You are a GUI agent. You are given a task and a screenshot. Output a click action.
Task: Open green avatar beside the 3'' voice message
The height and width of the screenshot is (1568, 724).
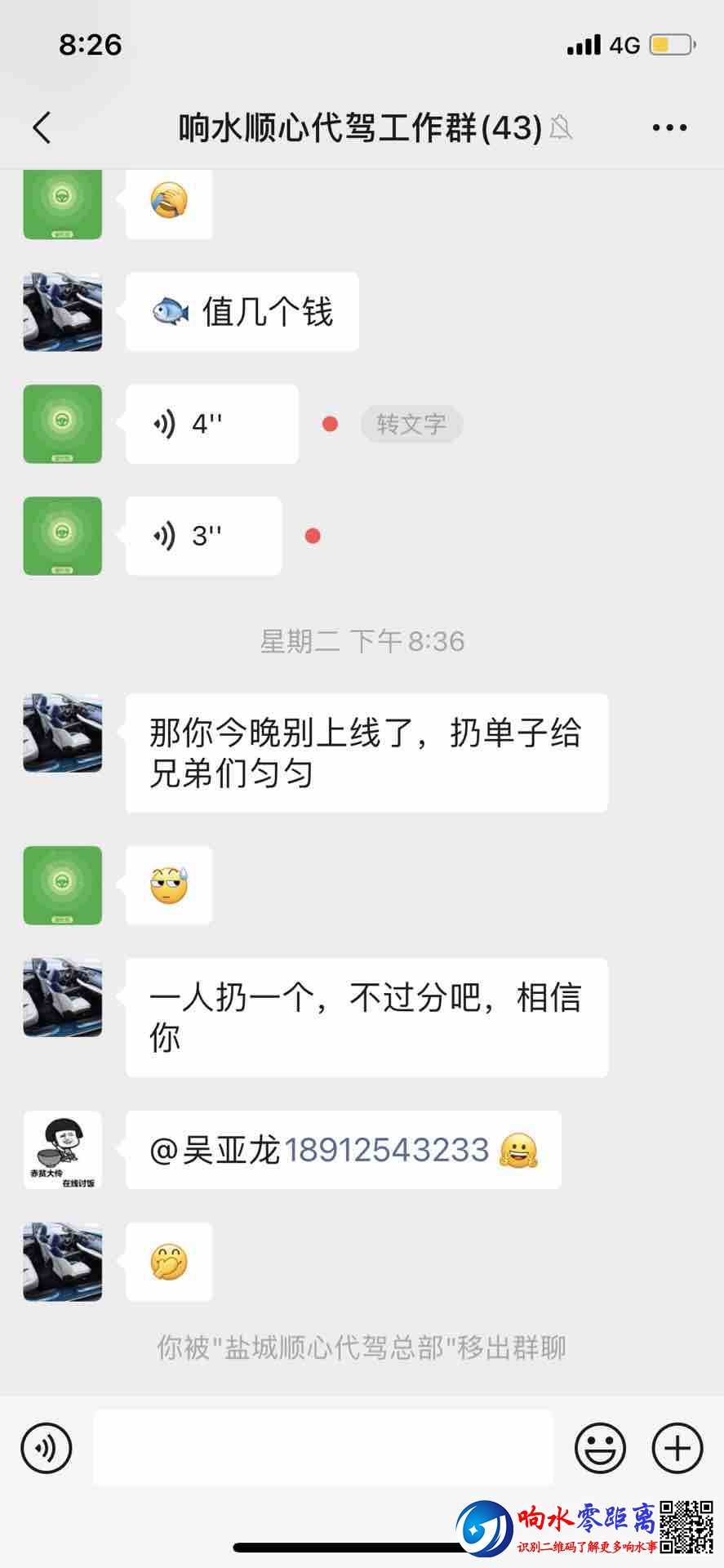(x=63, y=536)
